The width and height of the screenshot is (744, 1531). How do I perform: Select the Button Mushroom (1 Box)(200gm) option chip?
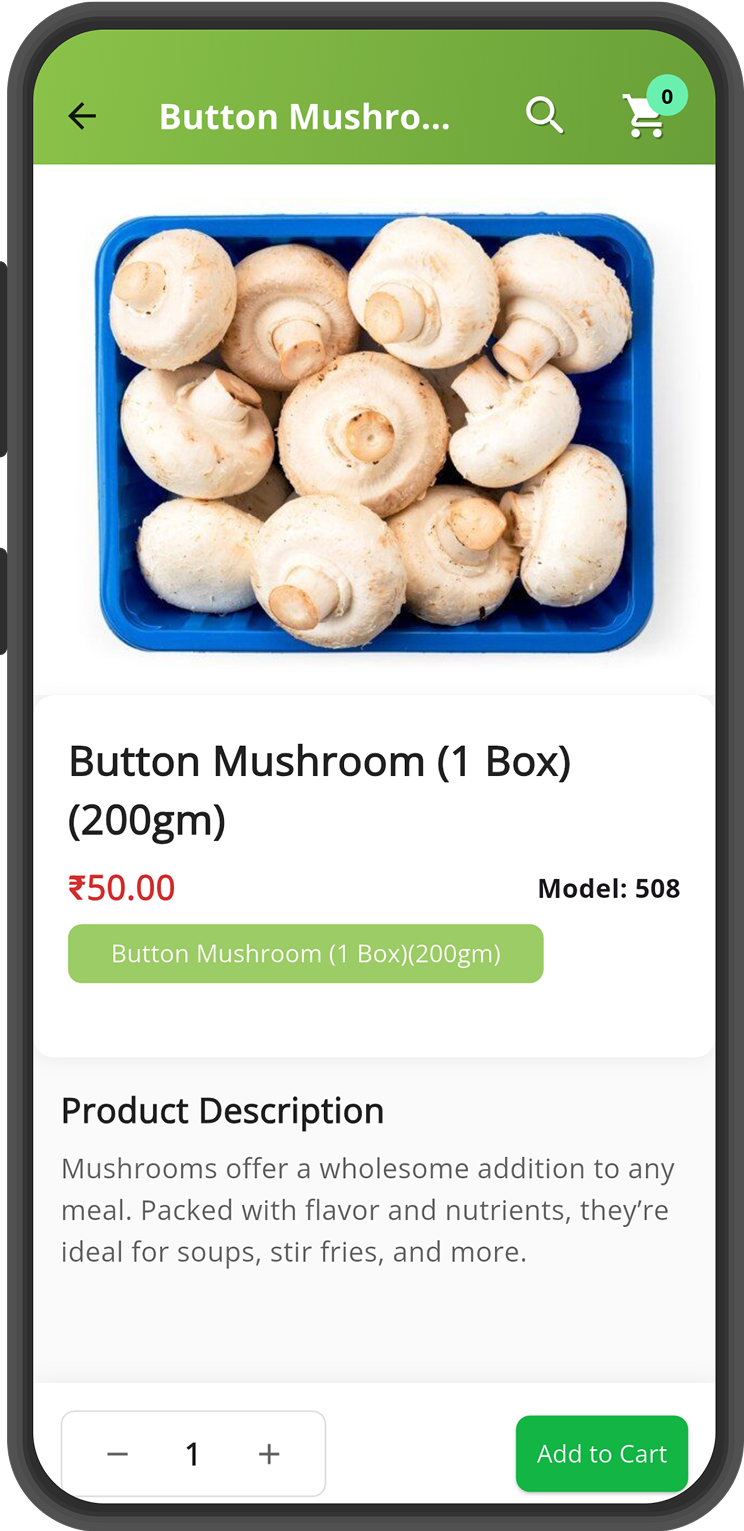pyautogui.click(x=305, y=953)
